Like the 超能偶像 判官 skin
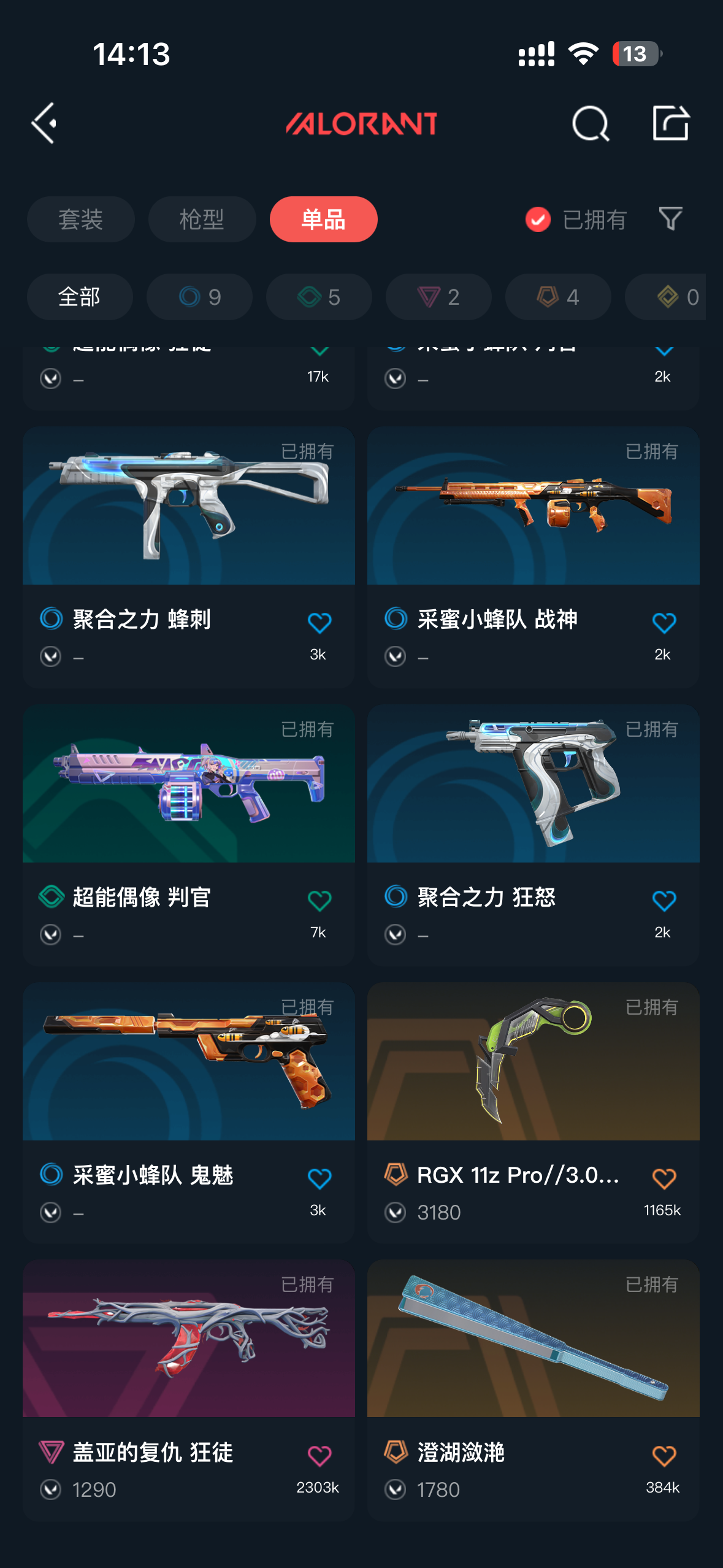The height and width of the screenshot is (1568, 723). tap(319, 901)
